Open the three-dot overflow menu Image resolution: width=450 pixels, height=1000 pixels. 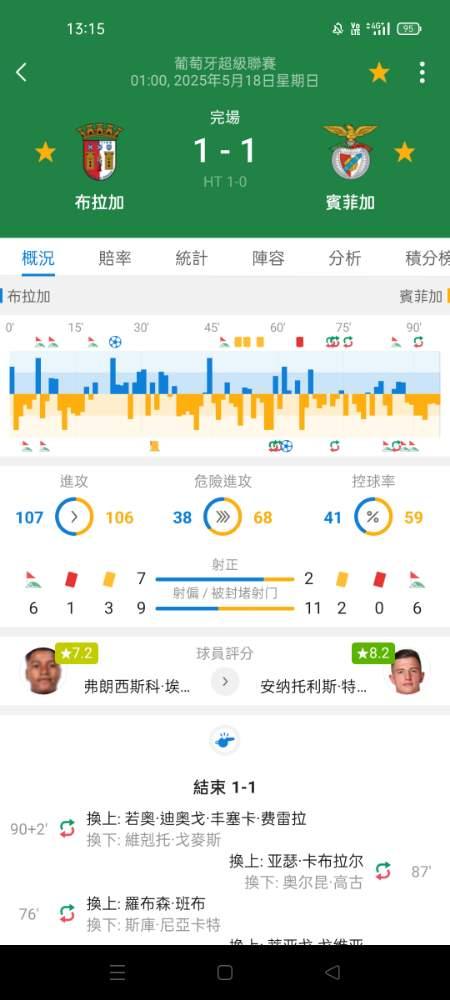tap(422, 73)
